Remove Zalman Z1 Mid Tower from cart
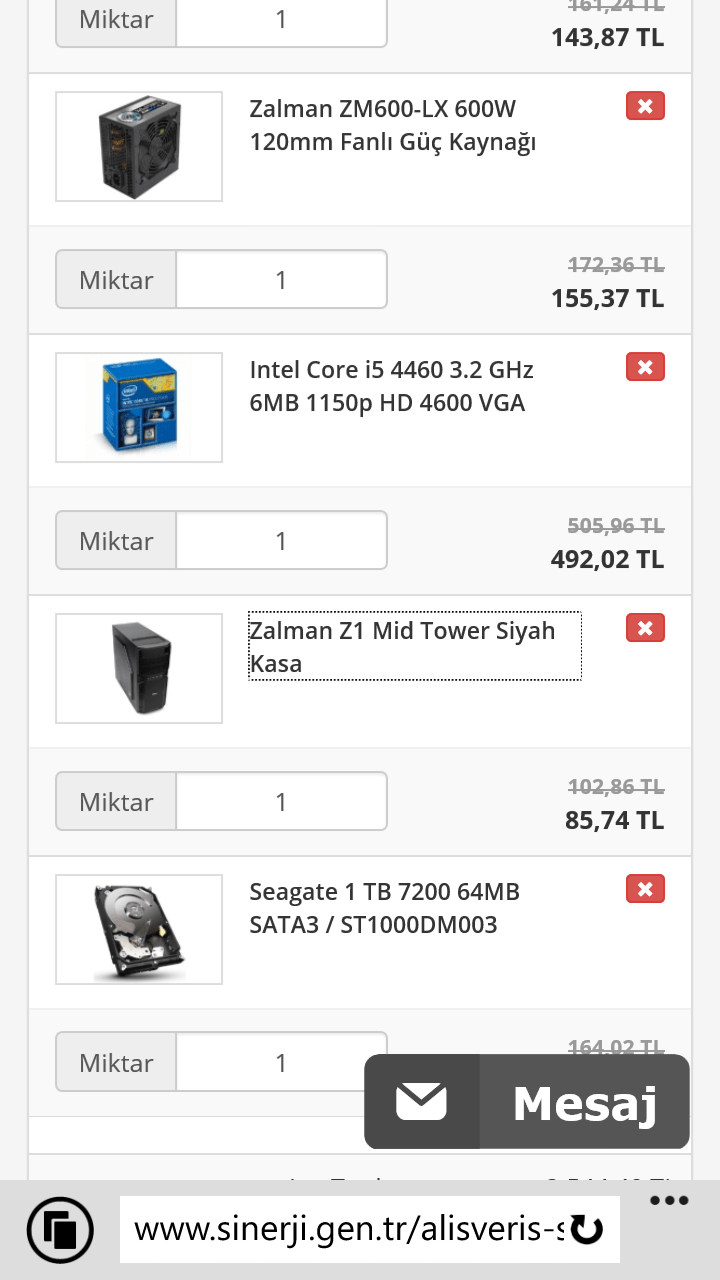The width and height of the screenshot is (720, 1280). click(645, 628)
